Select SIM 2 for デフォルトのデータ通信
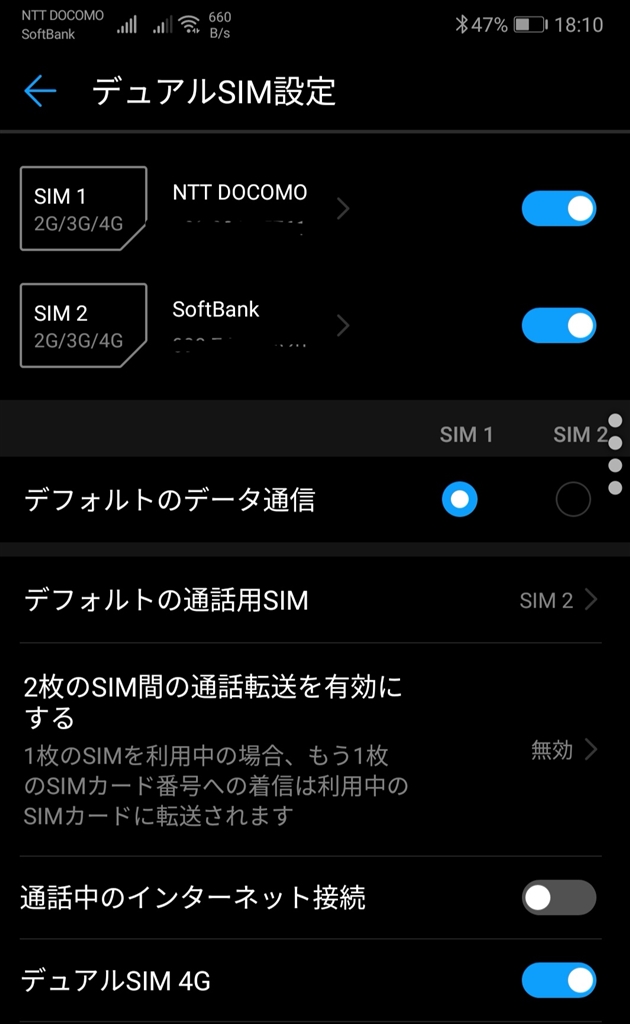The image size is (630, 1024). click(x=573, y=500)
